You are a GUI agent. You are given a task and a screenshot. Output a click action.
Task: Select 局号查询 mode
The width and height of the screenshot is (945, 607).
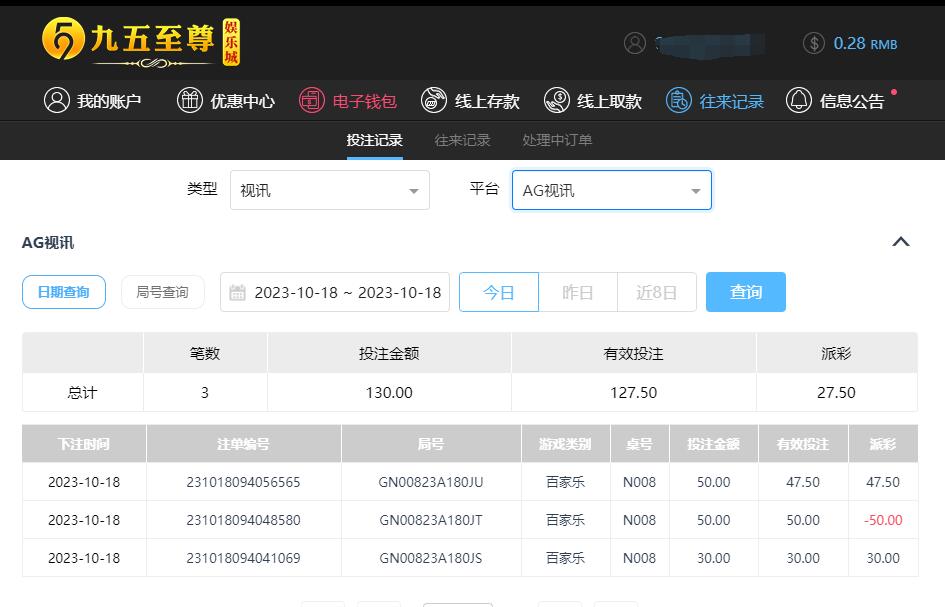pos(162,292)
